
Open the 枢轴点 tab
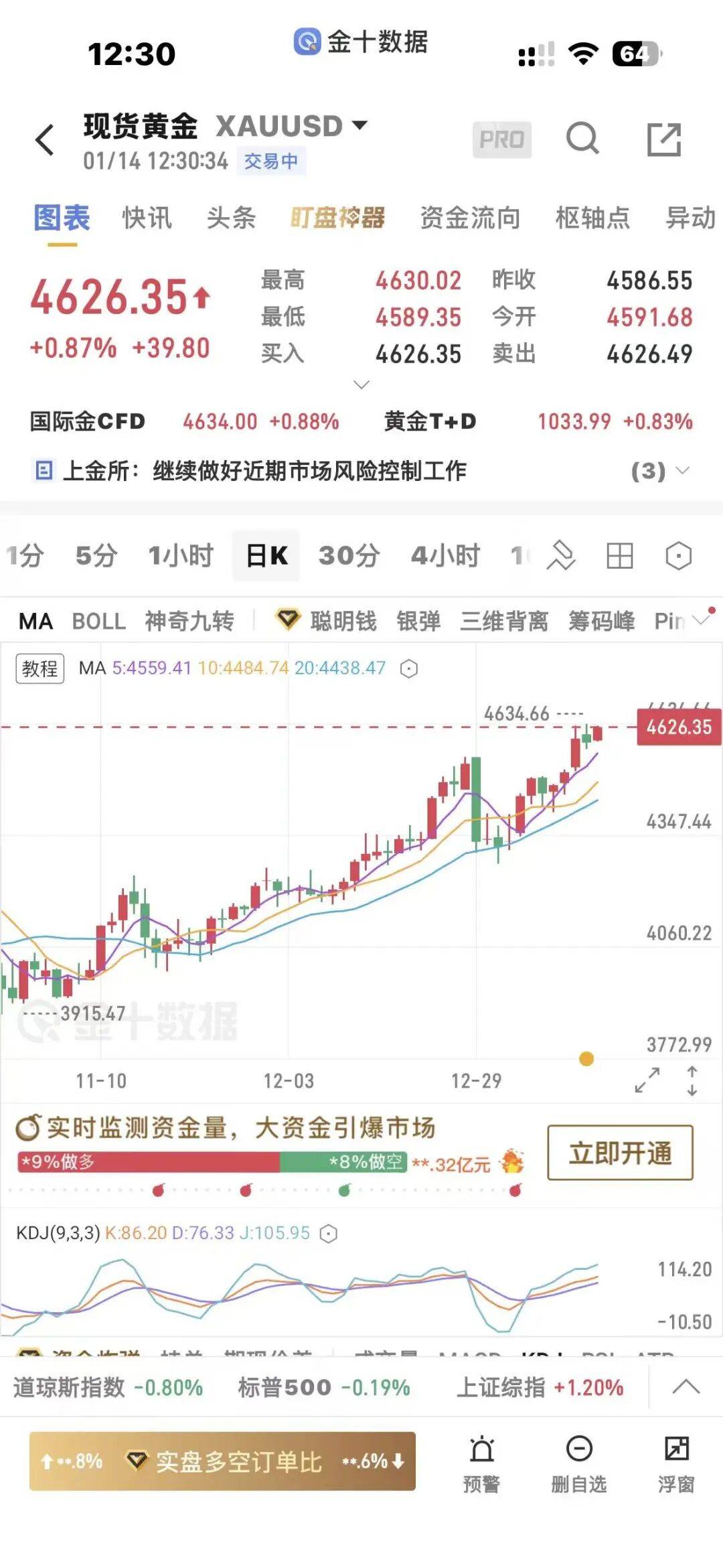click(x=592, y=218)
